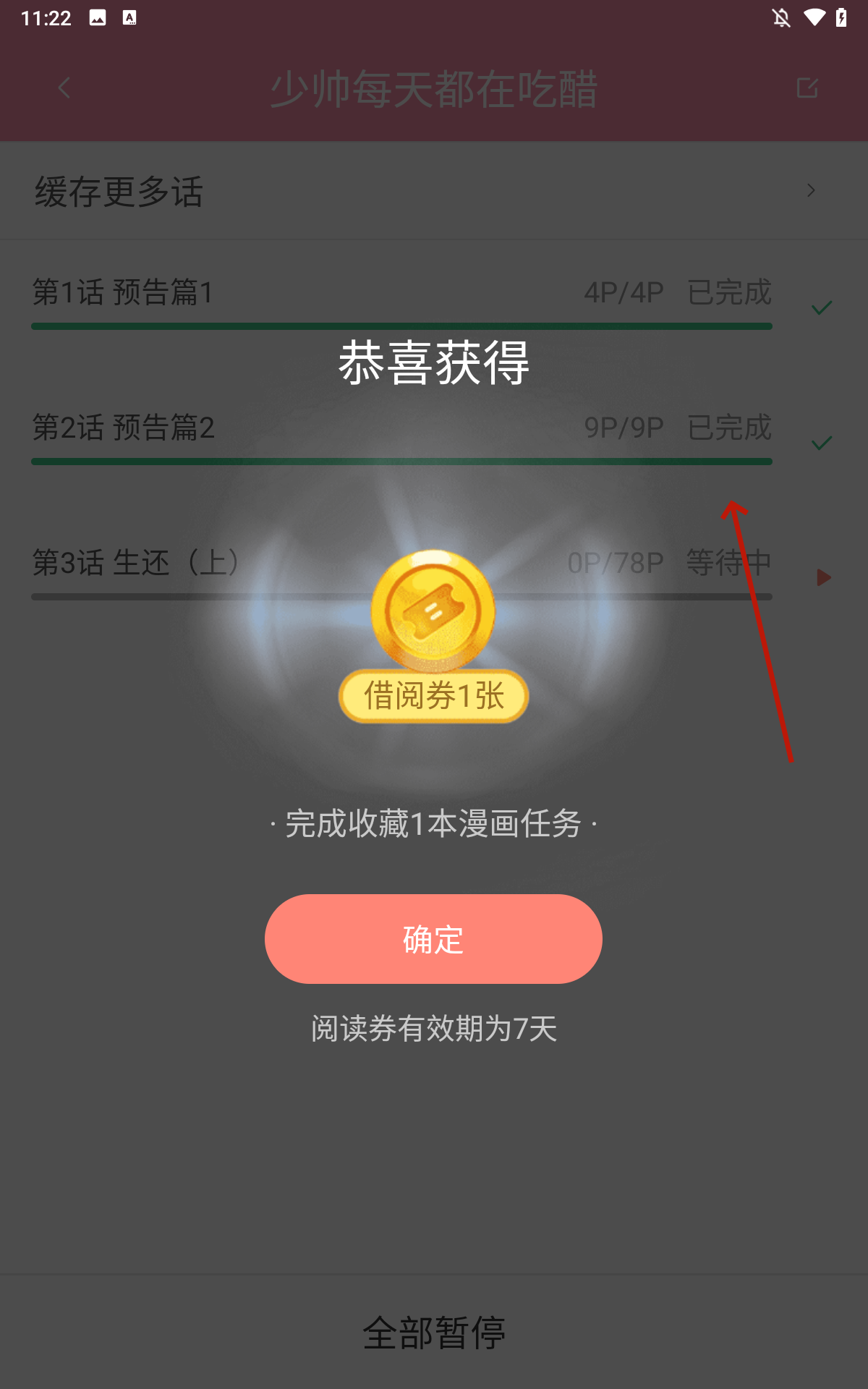Tap the muted notifications status icon

coord(782,18)
